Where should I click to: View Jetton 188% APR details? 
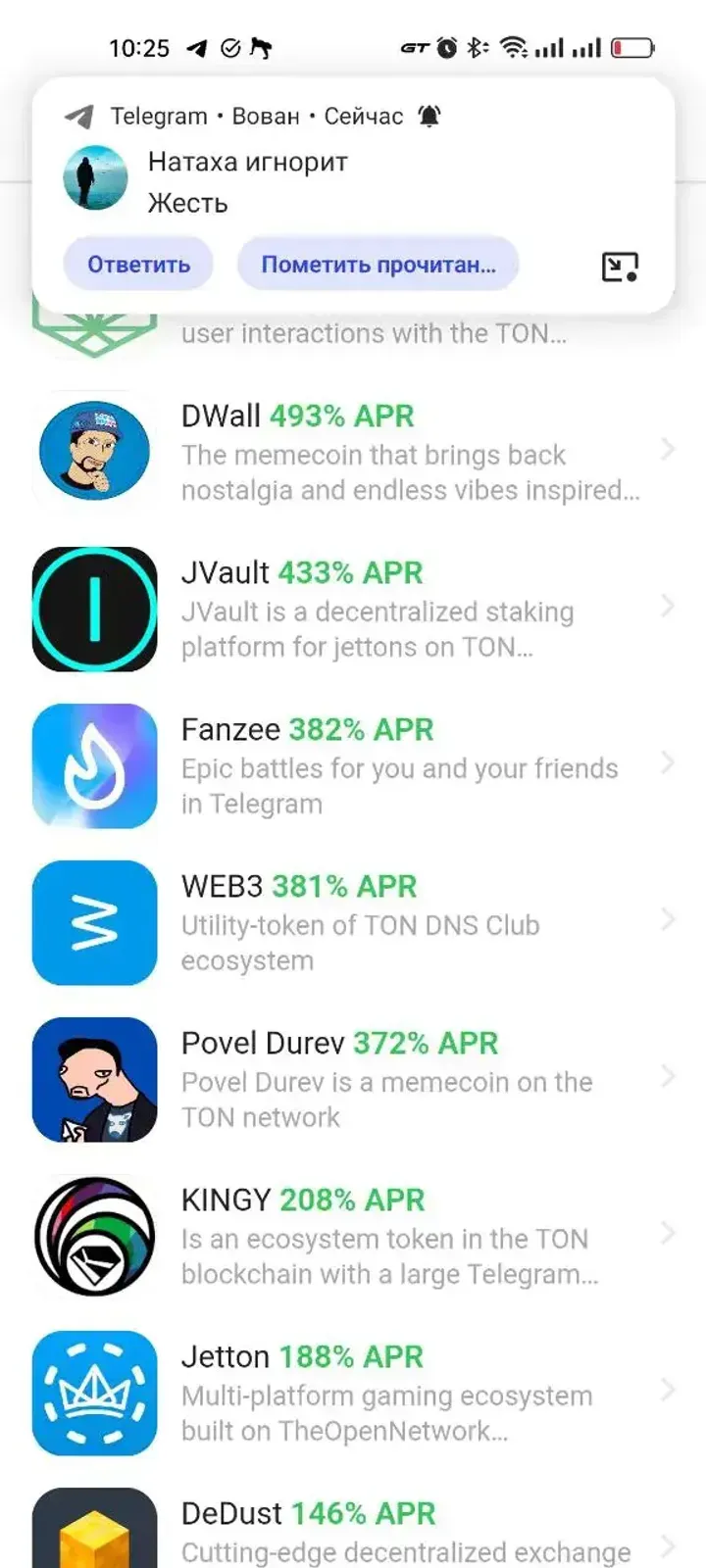coord(353,1393)
